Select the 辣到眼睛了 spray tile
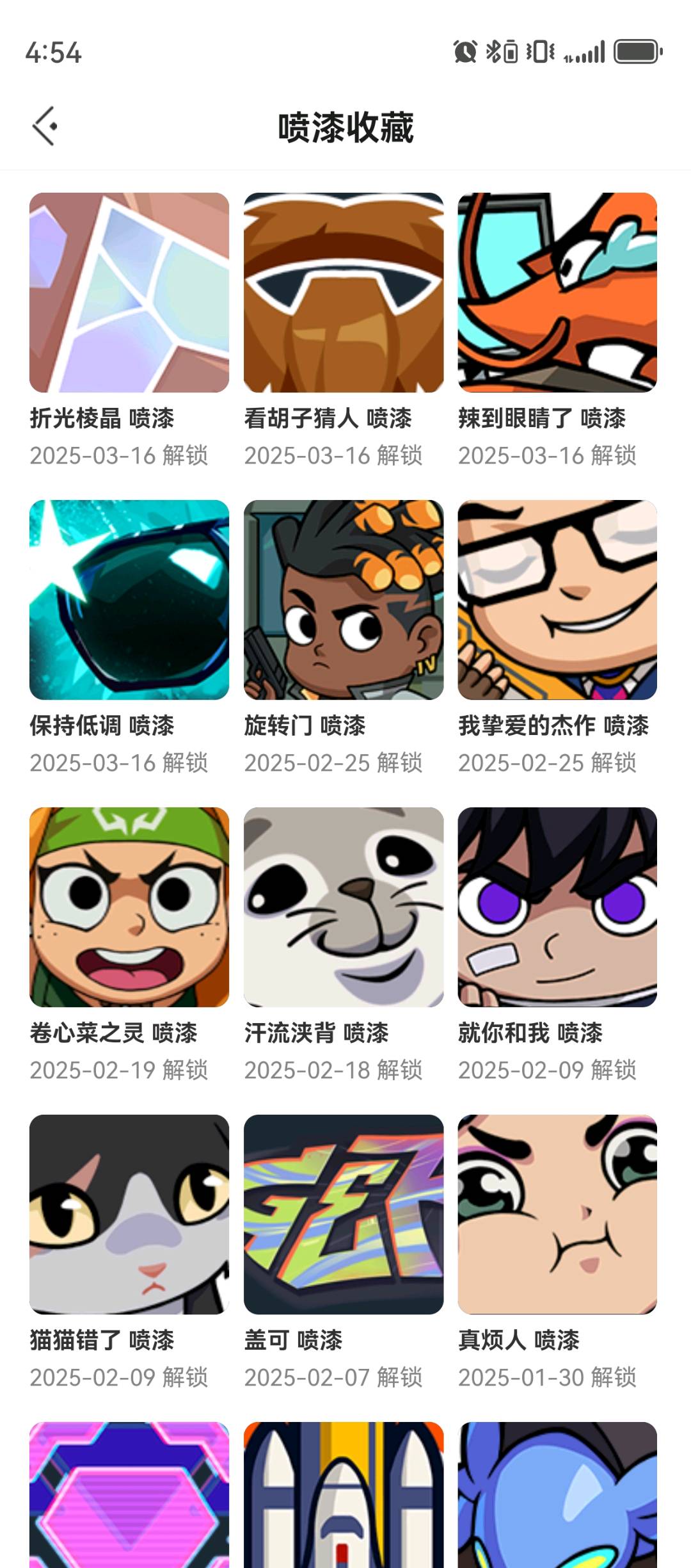This screenshot has width=691, height=1568. pyautogui.click(x=557, y=293)
